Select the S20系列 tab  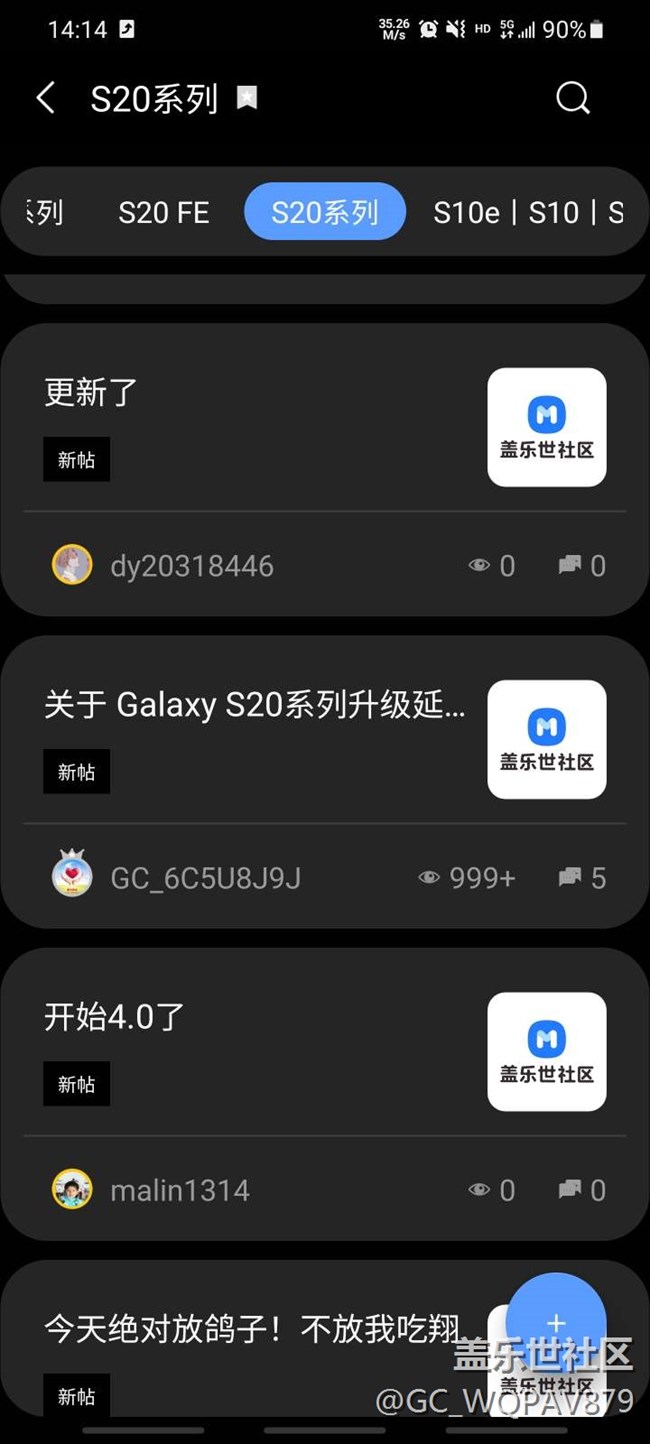pos(325,213)
